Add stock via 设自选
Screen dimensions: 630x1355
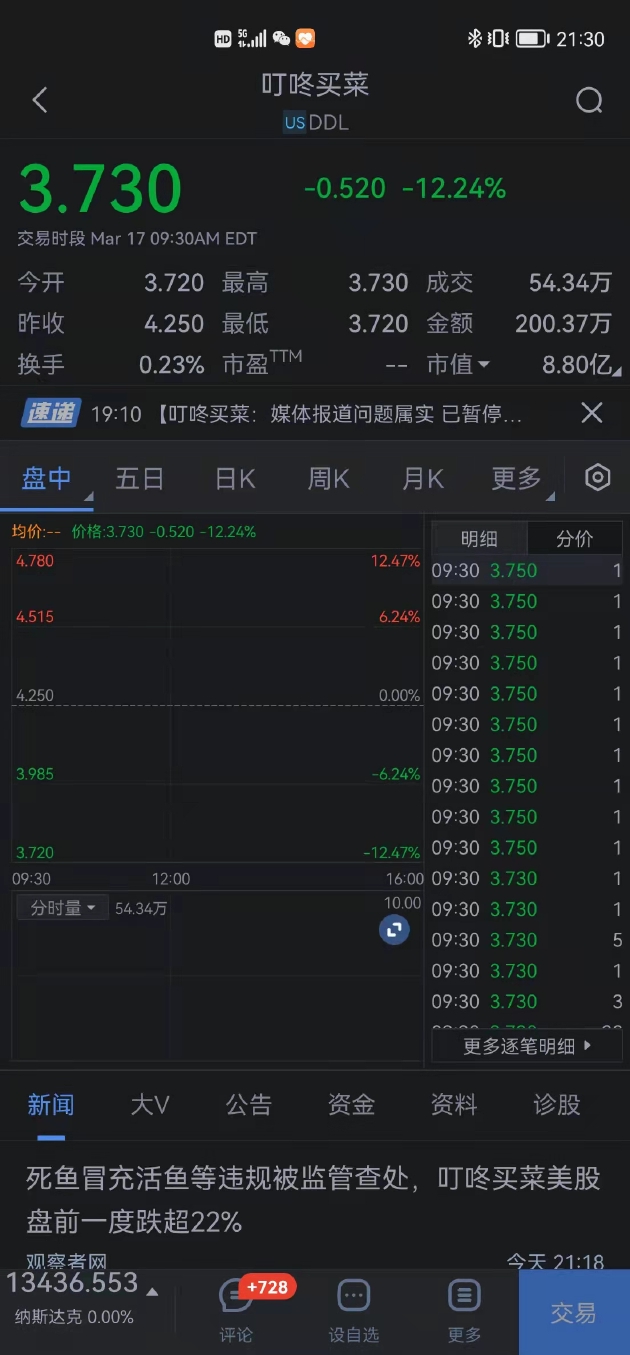coord(354,1312)
